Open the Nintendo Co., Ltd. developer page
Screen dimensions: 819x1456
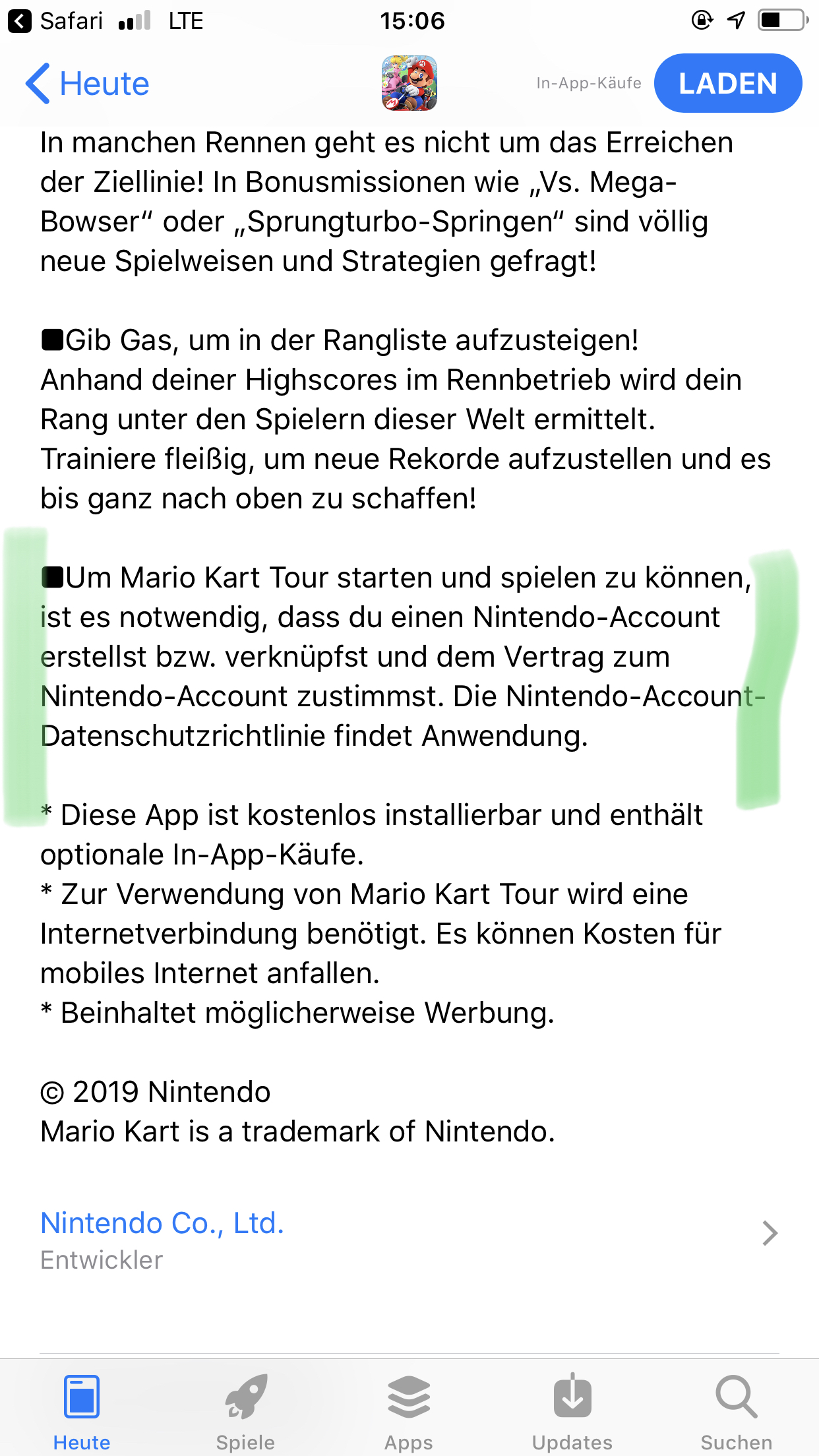point(409,1240)
